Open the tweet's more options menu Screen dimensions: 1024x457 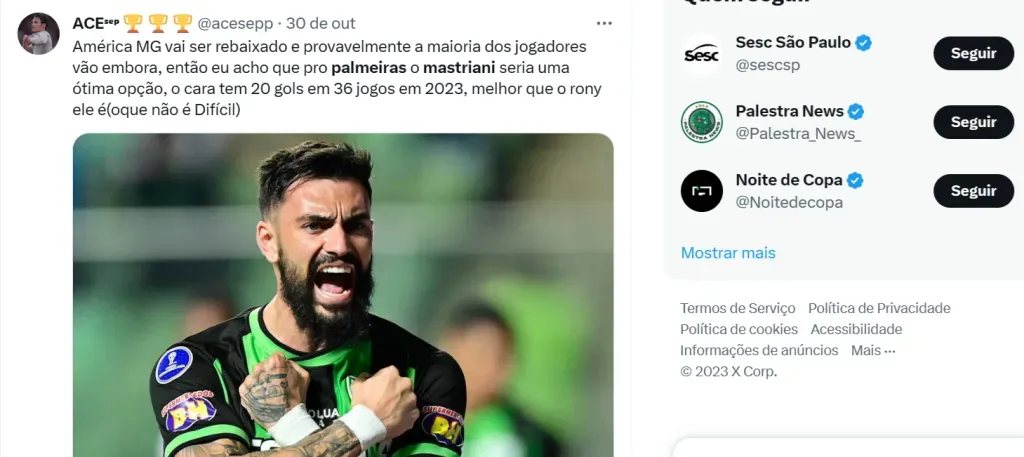click(x=604, y=23)
